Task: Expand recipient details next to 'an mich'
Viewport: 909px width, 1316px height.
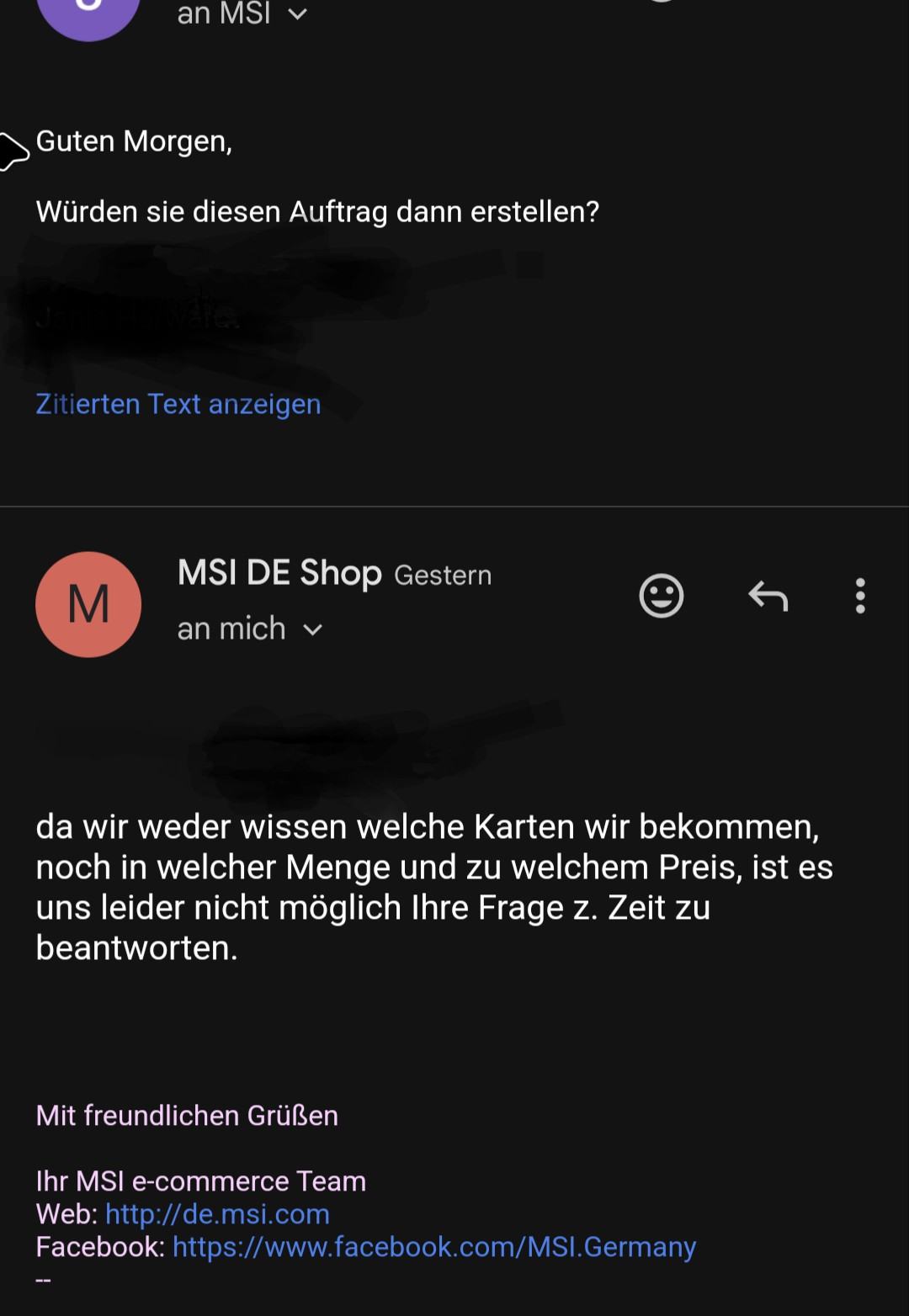Action: [312, 629]
